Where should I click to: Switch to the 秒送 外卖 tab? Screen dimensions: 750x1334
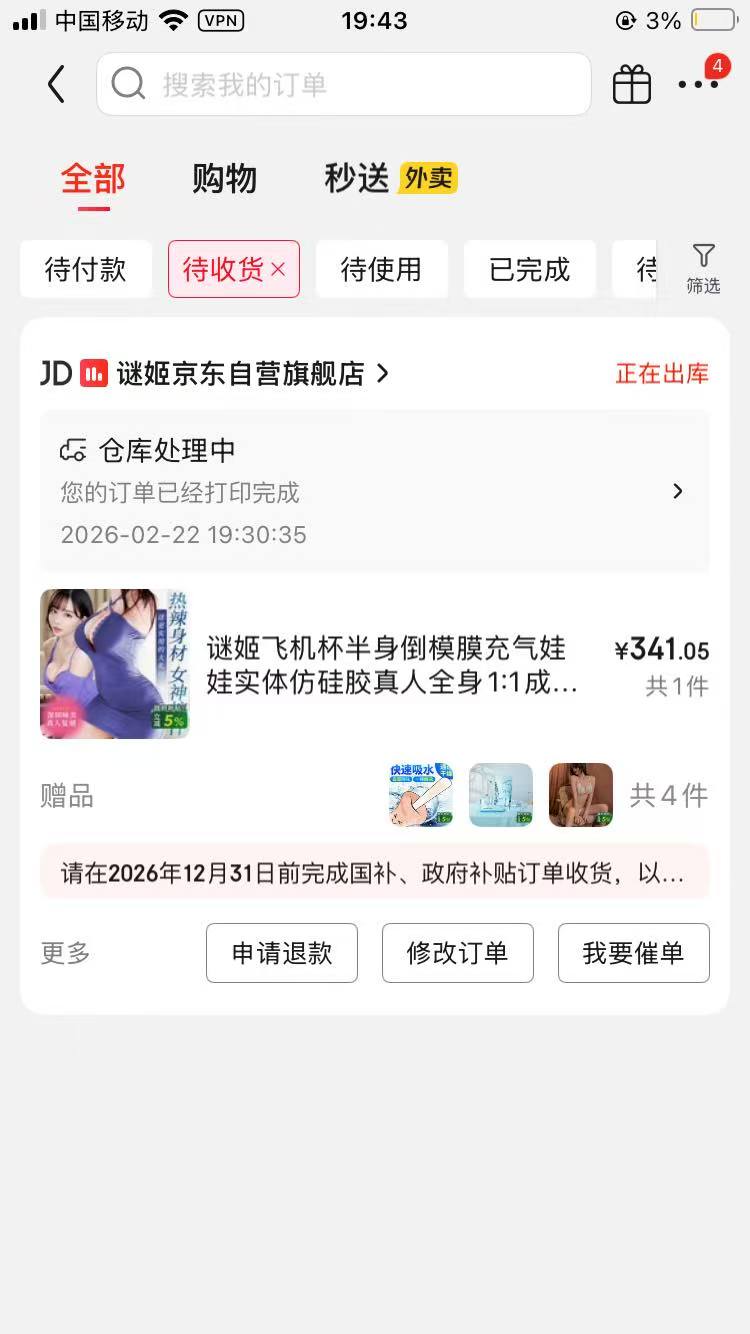[x=390, y=179]
